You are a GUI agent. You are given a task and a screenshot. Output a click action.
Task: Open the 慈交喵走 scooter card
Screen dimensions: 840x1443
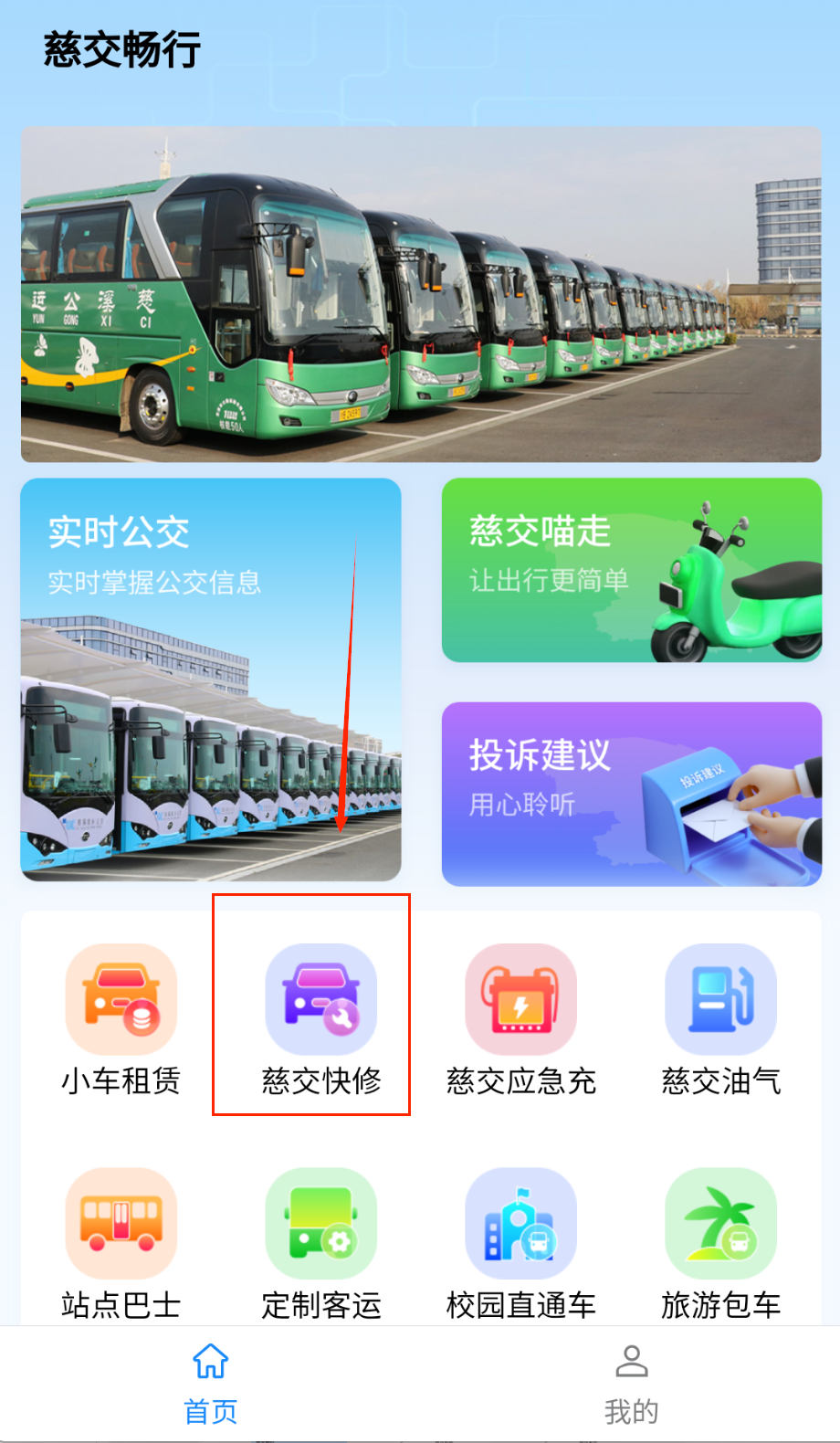point(632,570)
